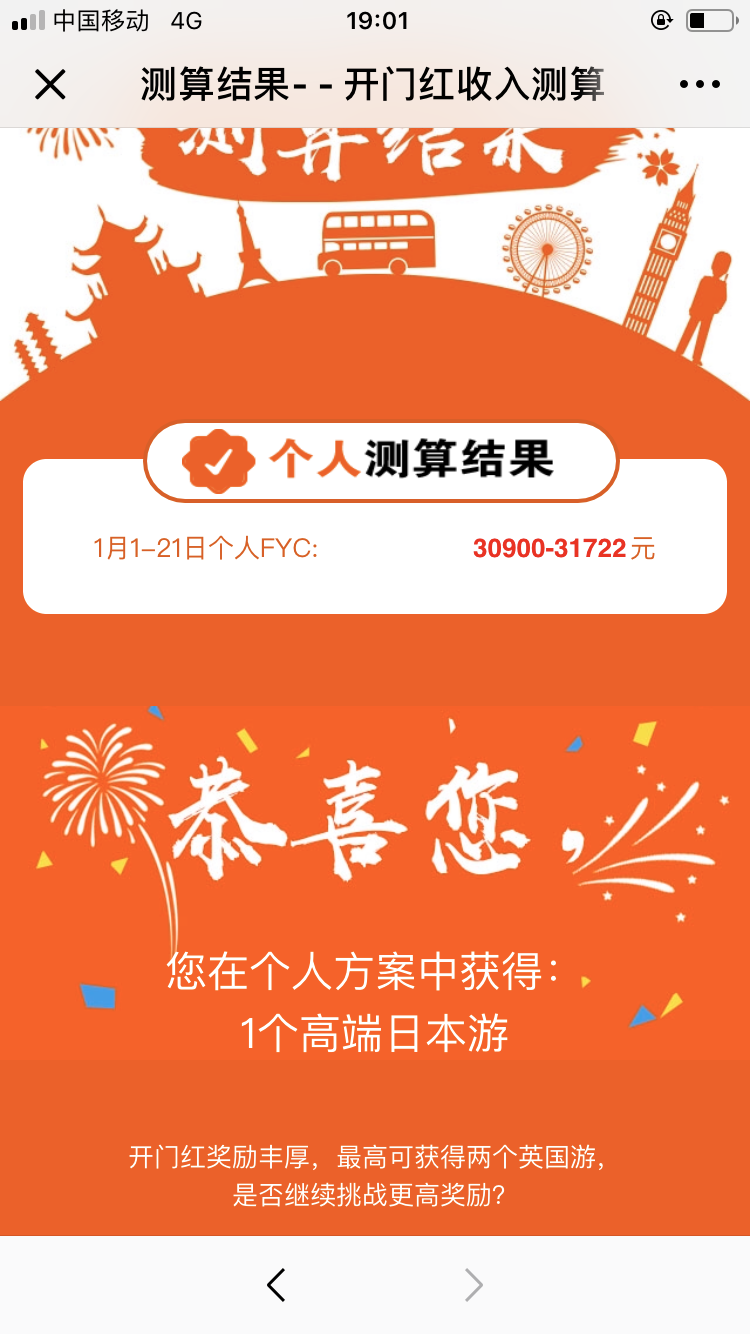Go back to the previous web page
This screenshot has height=1334, width=750.
(x=277, y=1284)
